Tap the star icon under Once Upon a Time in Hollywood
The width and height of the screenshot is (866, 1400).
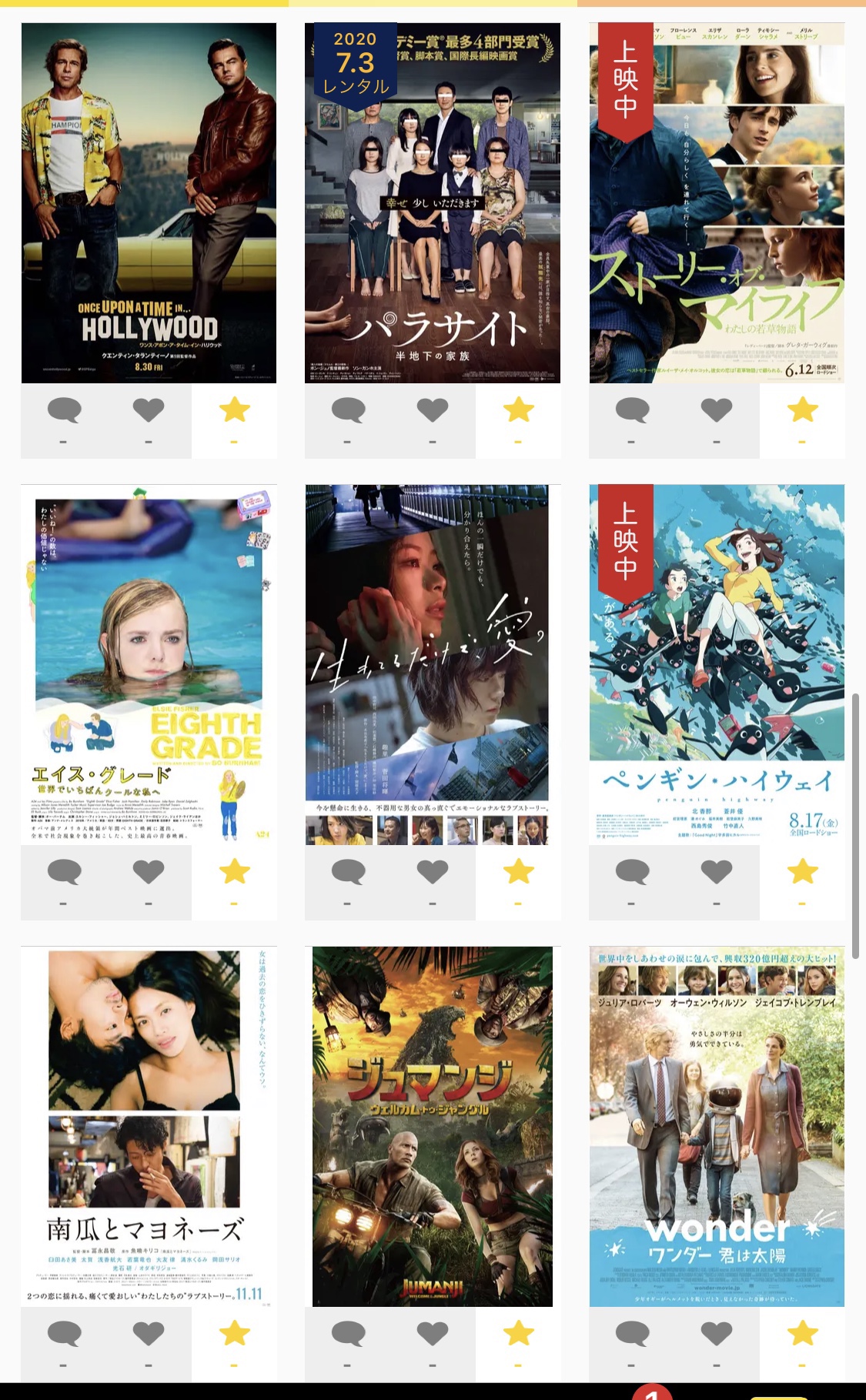click(234, 410)
